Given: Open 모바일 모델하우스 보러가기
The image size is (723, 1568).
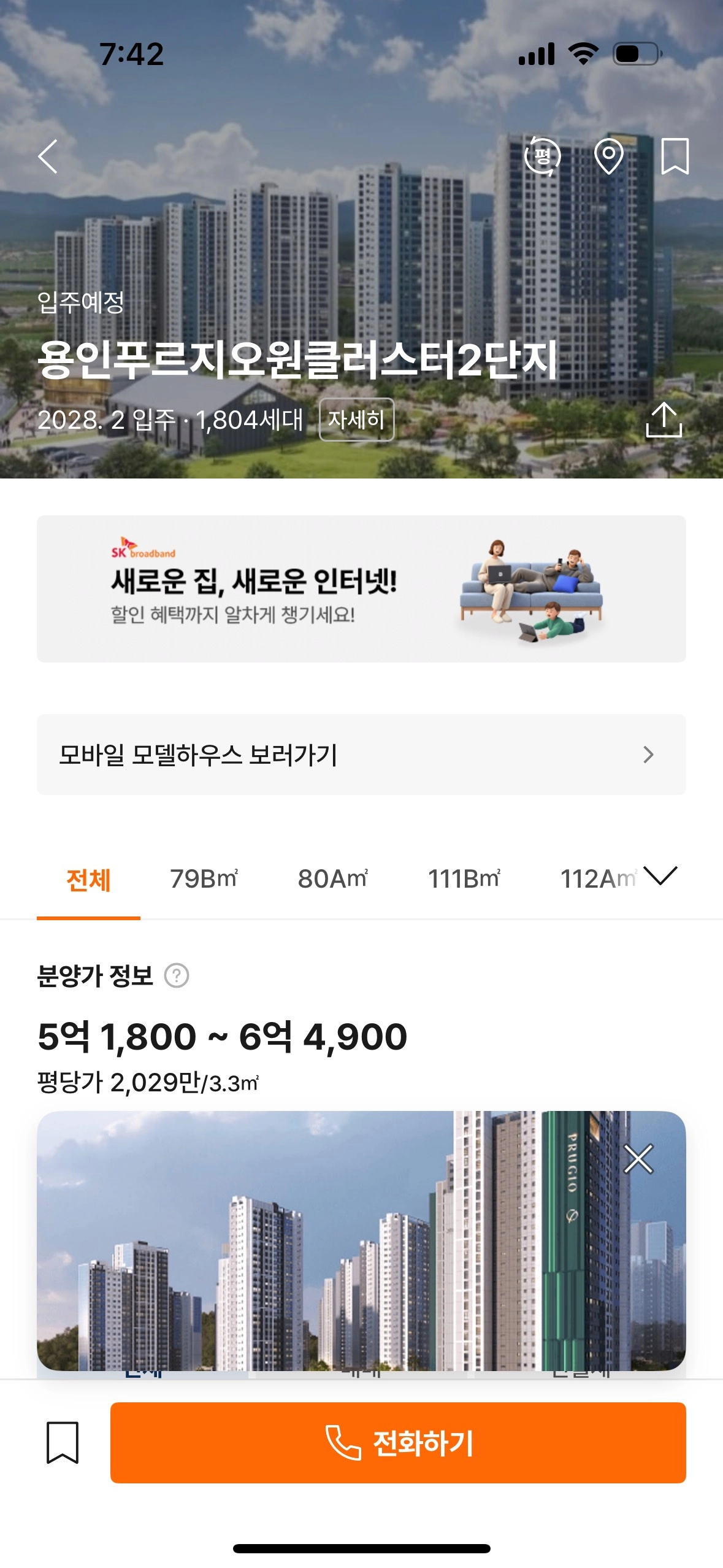Looking at the screenshot, I should point(361,754).
